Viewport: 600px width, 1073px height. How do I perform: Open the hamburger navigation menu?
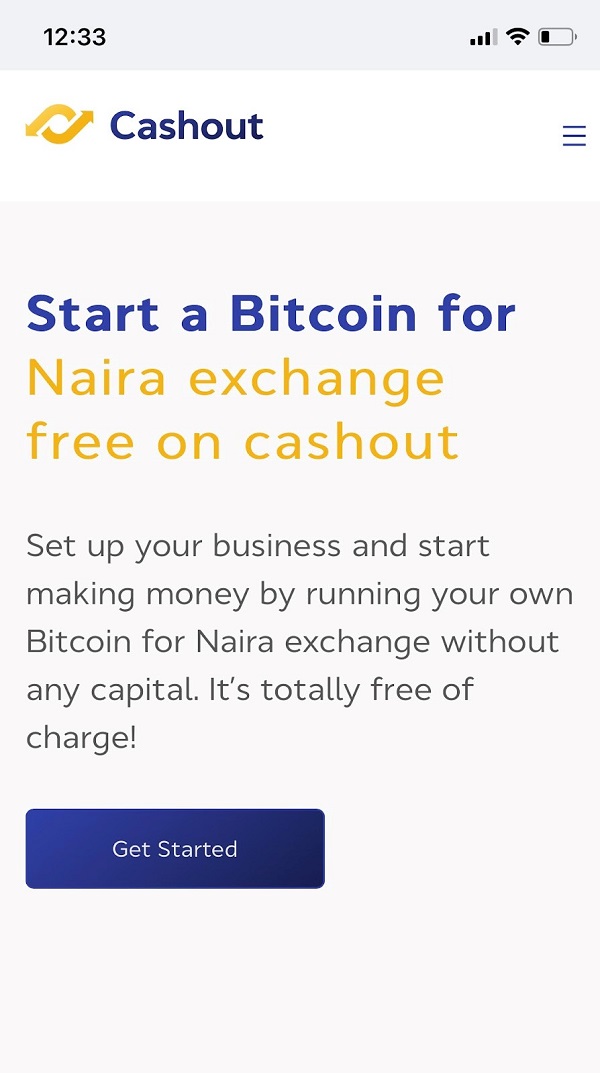(x=574, y=136)
